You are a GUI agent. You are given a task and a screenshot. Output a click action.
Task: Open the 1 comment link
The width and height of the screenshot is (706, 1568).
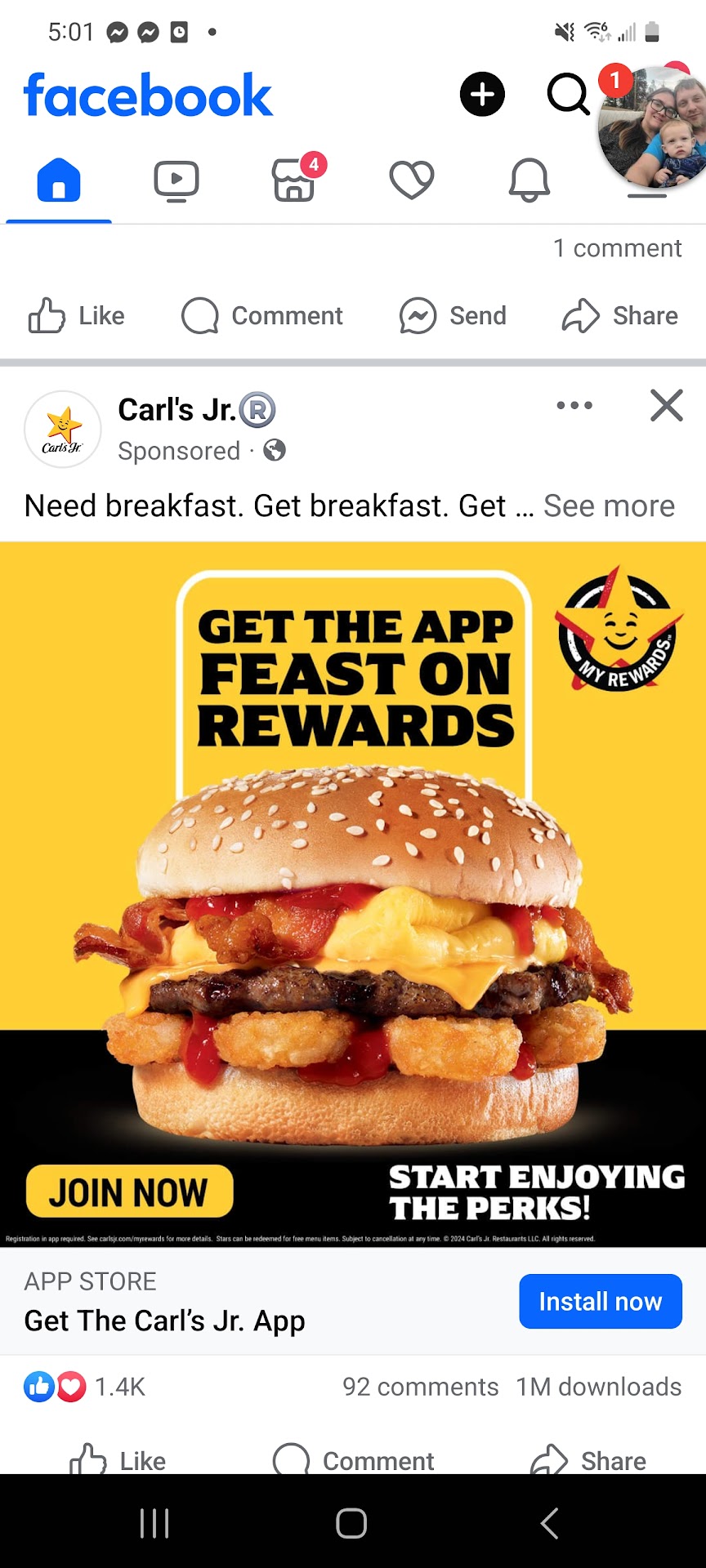point(617,248)
